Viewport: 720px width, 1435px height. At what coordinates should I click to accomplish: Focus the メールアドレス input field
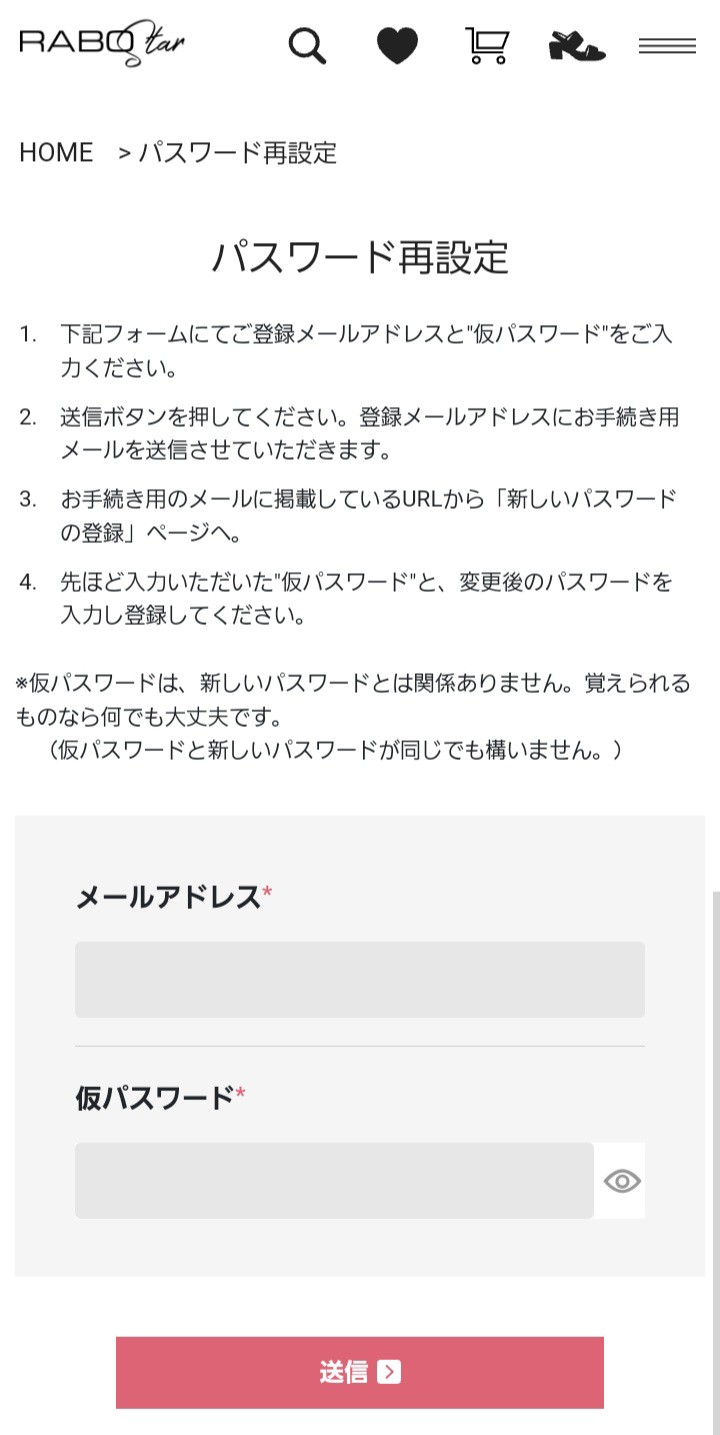(x=360, y=979)
